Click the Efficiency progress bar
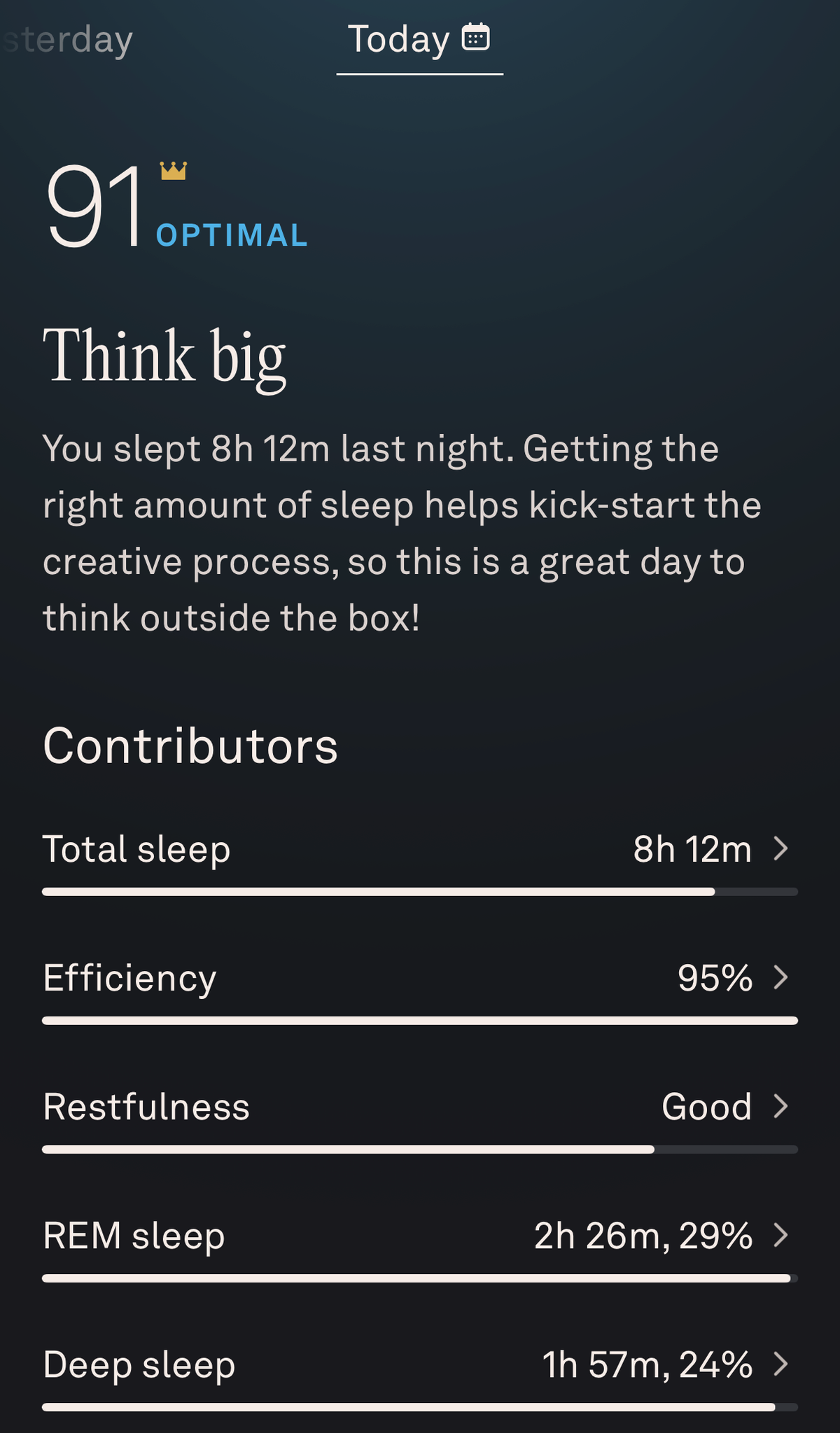 click(x=420, y=1019)
